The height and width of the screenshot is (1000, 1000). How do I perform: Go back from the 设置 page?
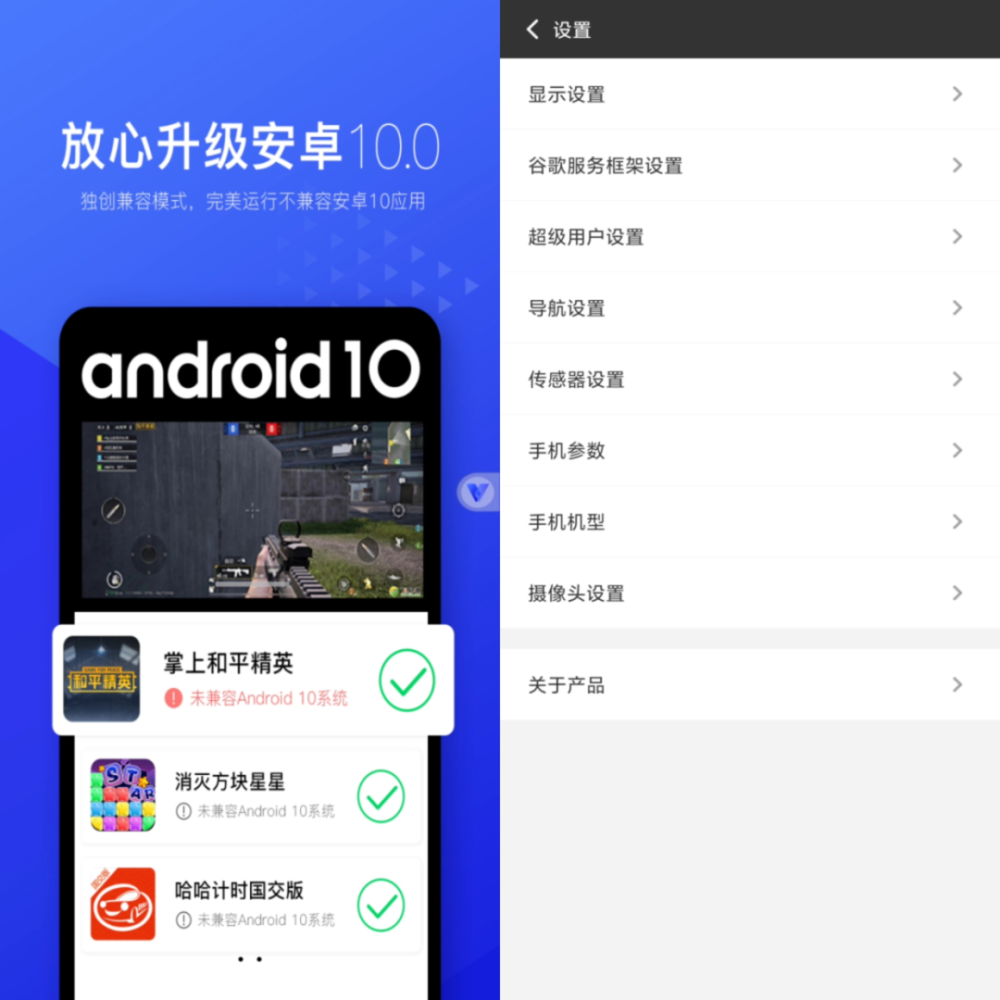pyautogui.click(x=532, y=30)
